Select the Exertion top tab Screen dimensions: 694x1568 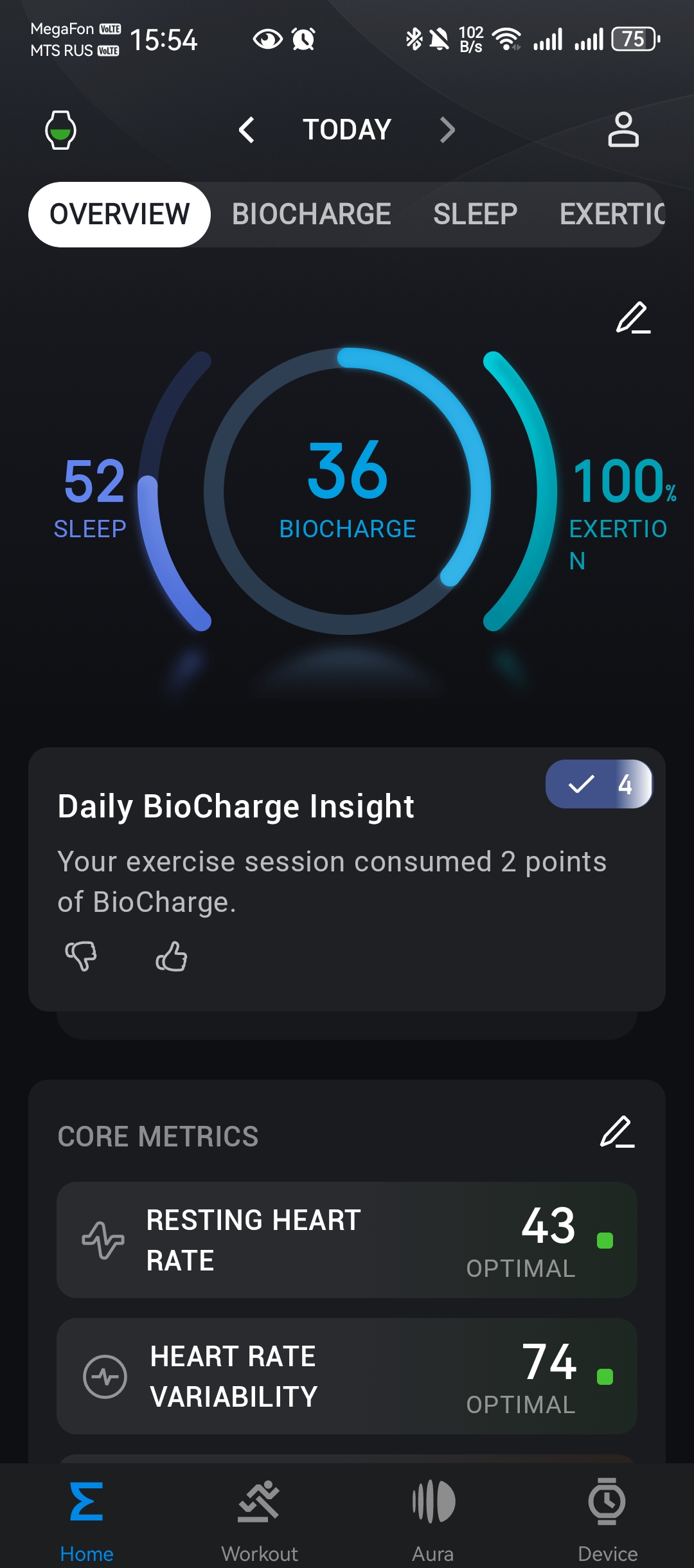pos(612,215)
